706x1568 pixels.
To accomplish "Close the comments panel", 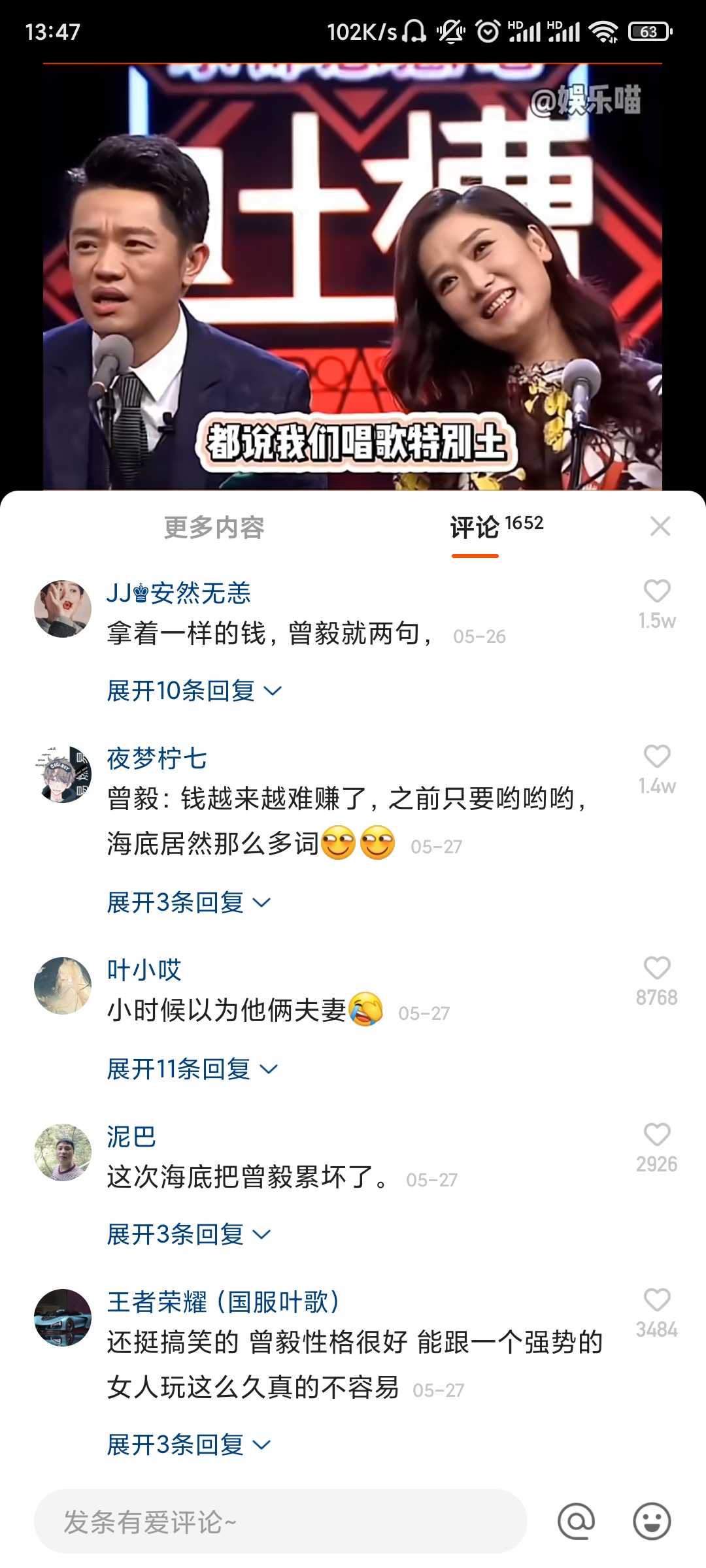I will [x=660, y=526].
